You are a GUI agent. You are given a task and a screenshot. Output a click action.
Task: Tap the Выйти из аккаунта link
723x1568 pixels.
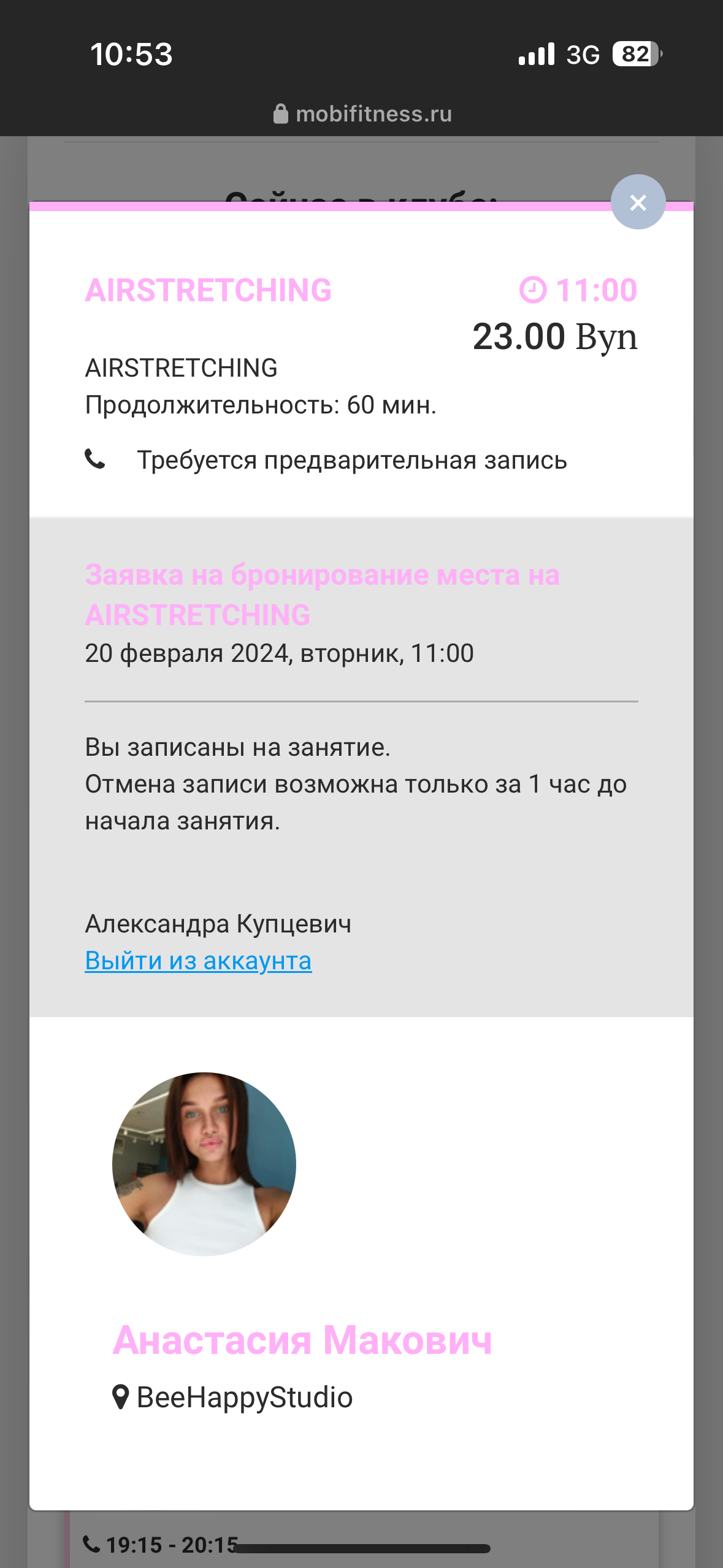click(x=198, y=961)
